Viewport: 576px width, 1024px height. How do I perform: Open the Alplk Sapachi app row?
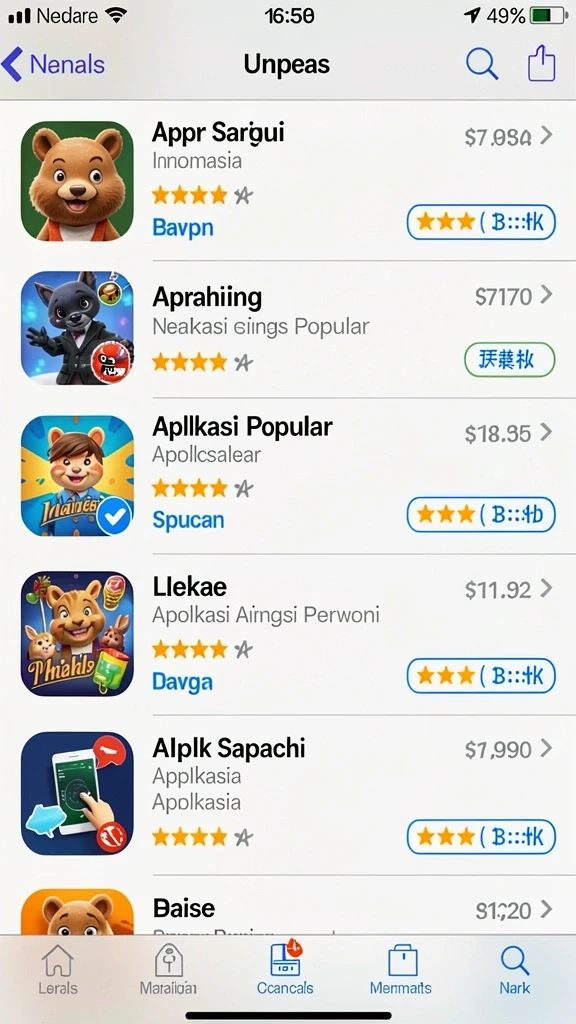pos(288,794)
